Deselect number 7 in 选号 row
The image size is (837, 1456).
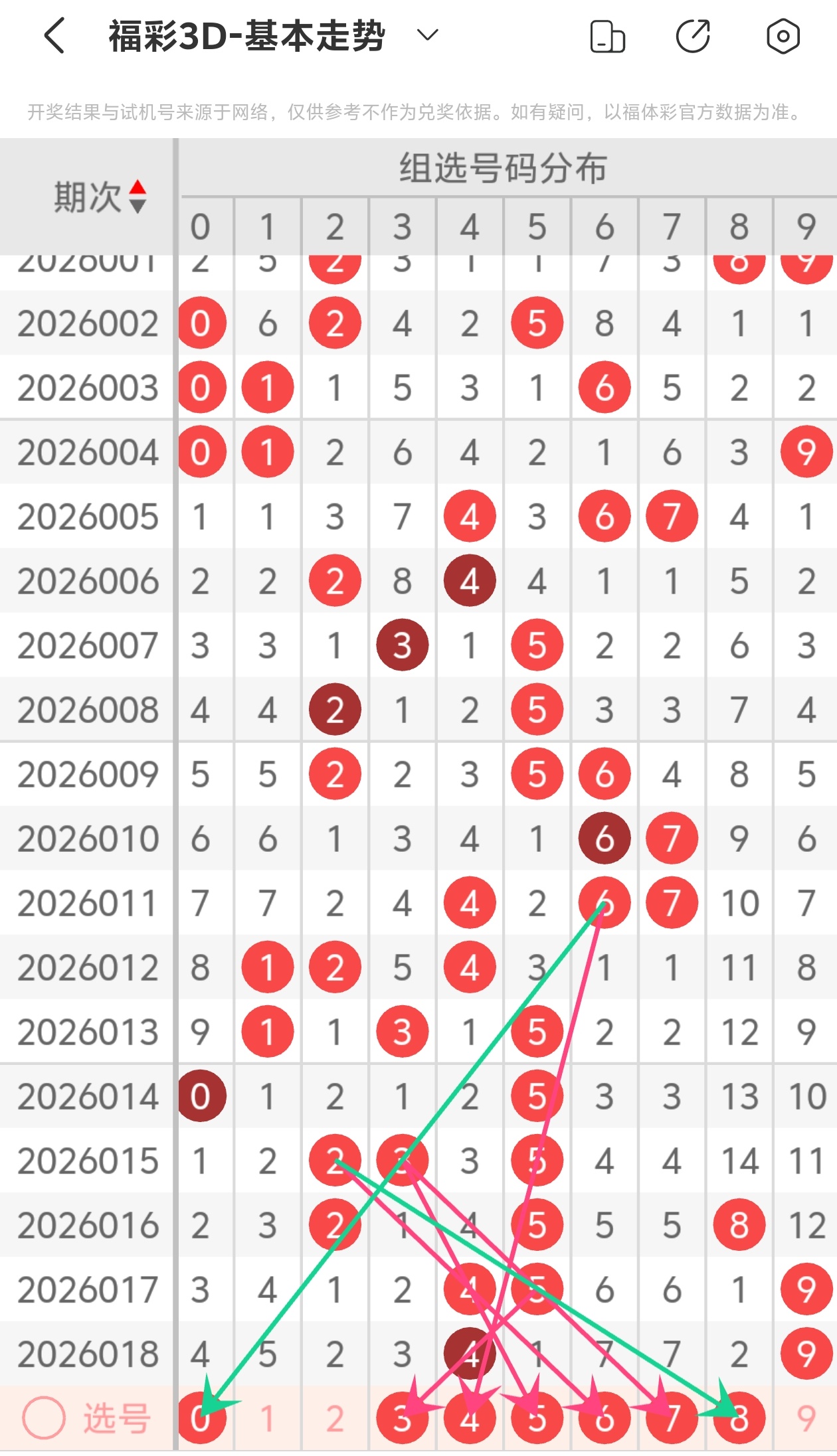pos(672,1419)
